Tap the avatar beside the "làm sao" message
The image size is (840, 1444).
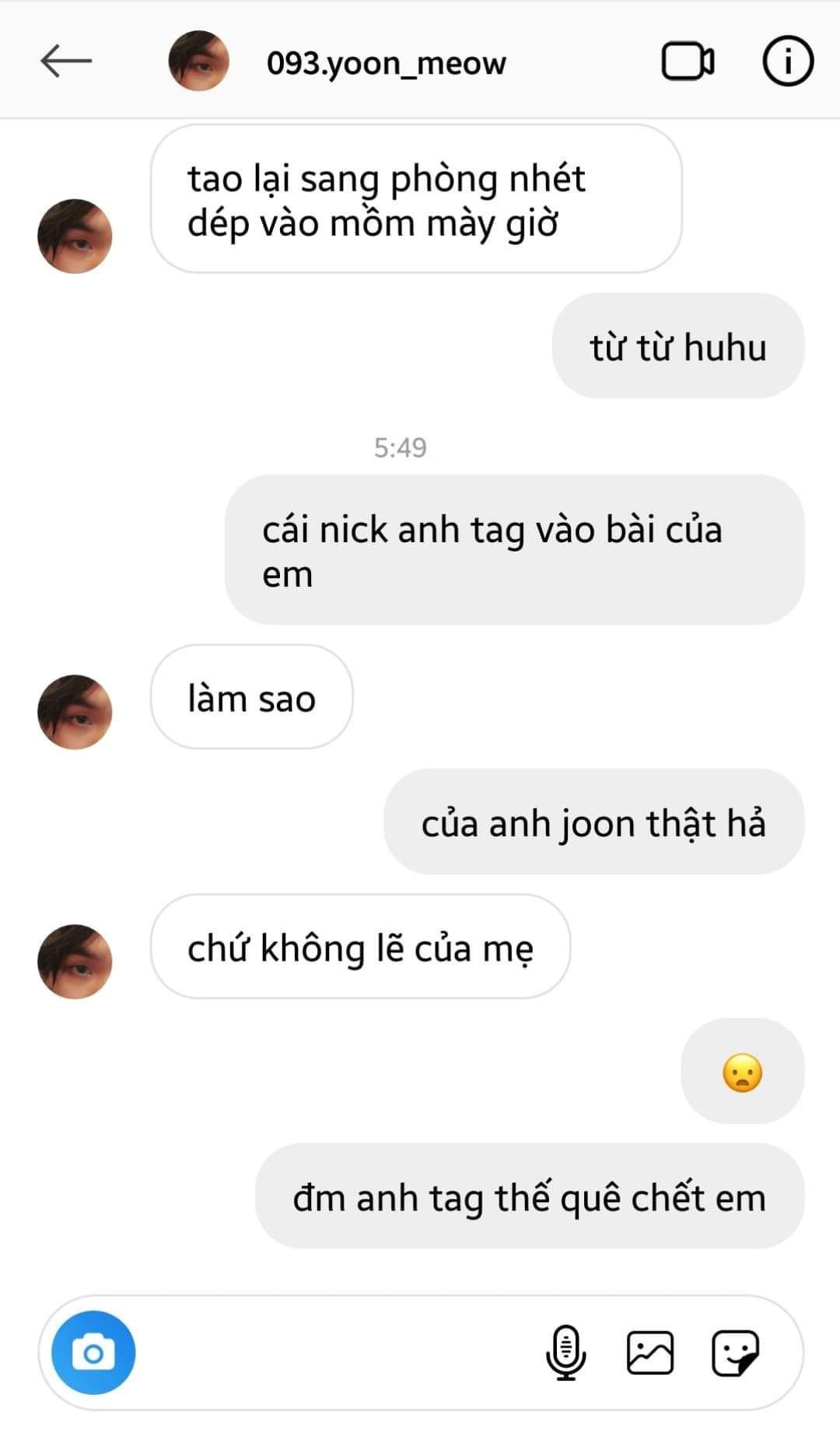tap(75, 712)
